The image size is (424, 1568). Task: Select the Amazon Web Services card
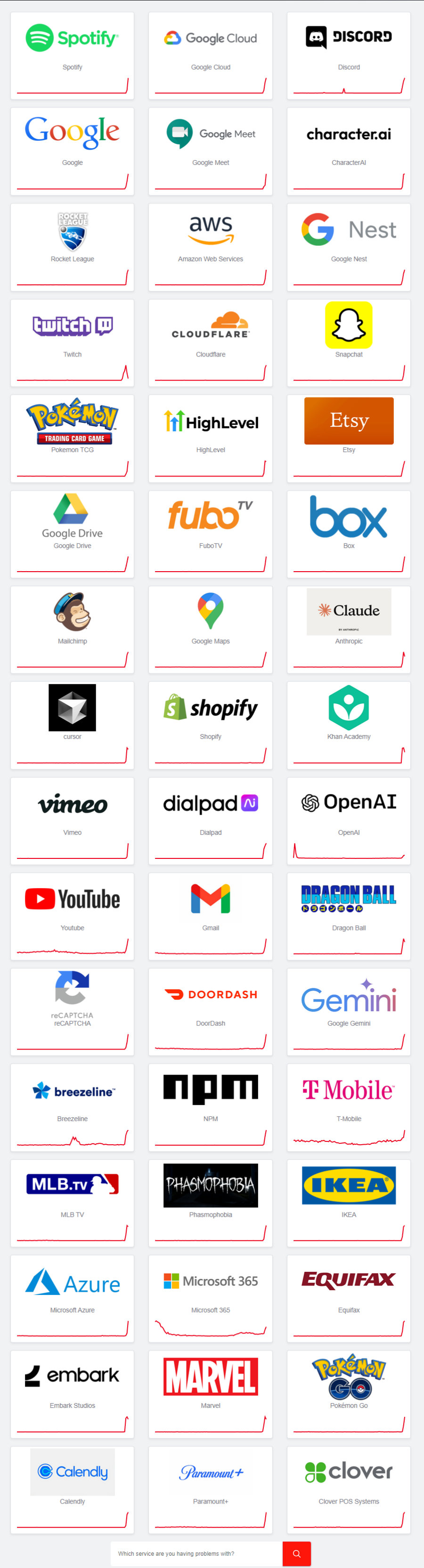tap(210, 246)
